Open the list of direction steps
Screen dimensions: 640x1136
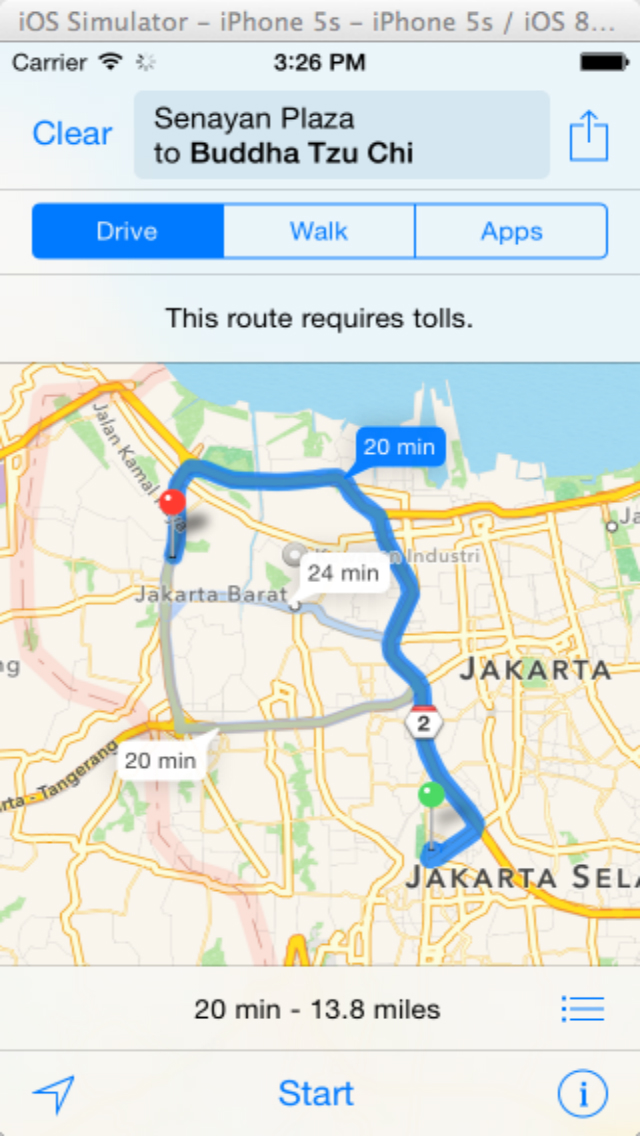[x=583, y=1008]
